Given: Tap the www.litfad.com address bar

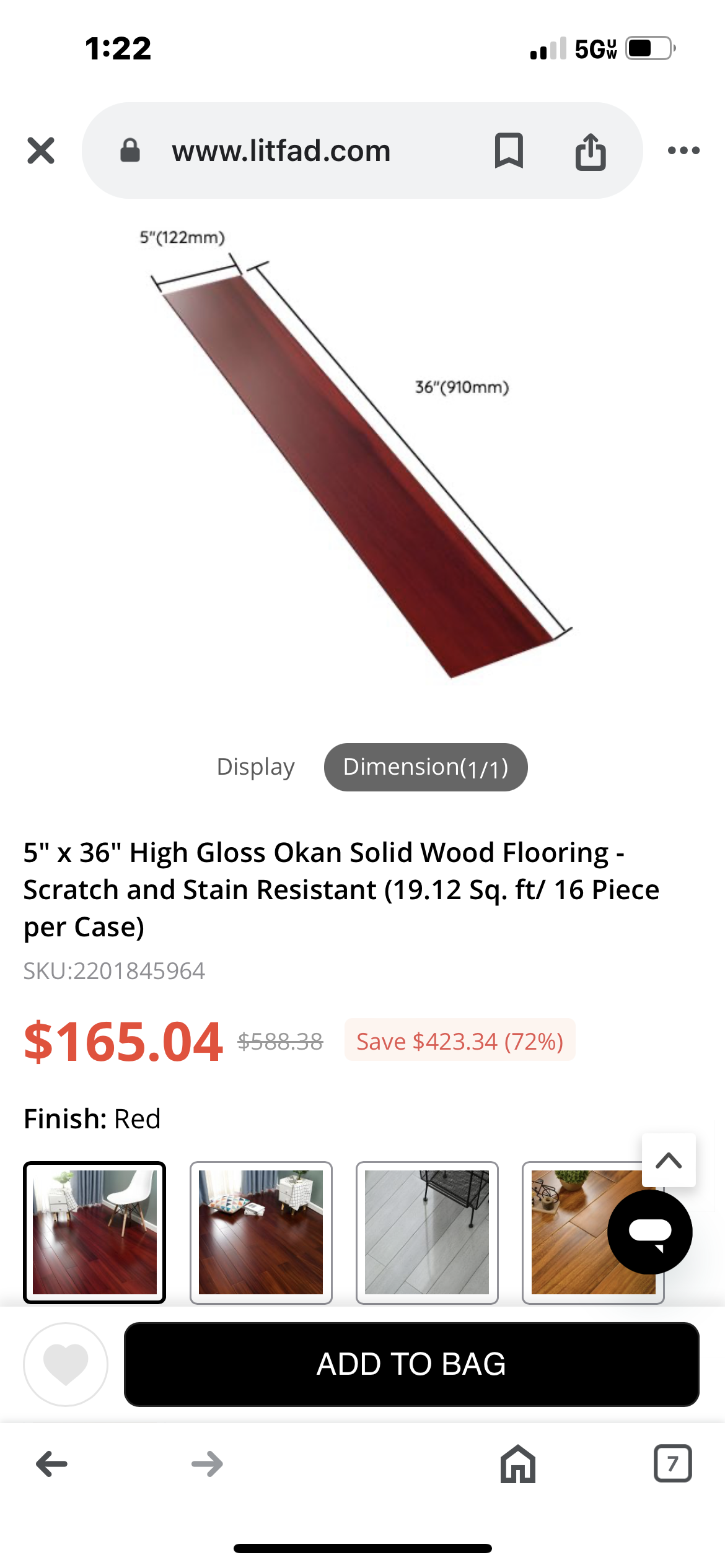Looking at the screenshot, I should coord(282,150).
